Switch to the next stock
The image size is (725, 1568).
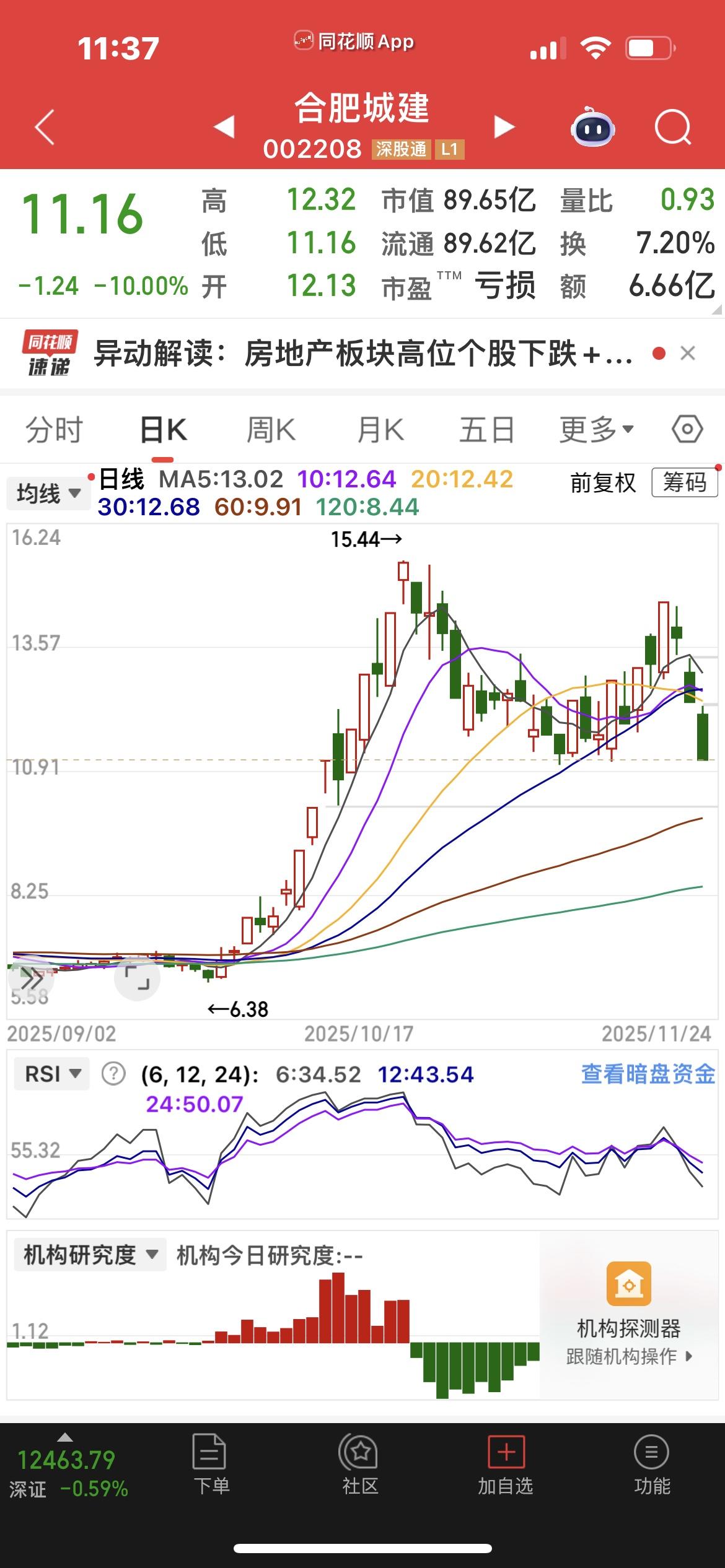pos(504,126)
